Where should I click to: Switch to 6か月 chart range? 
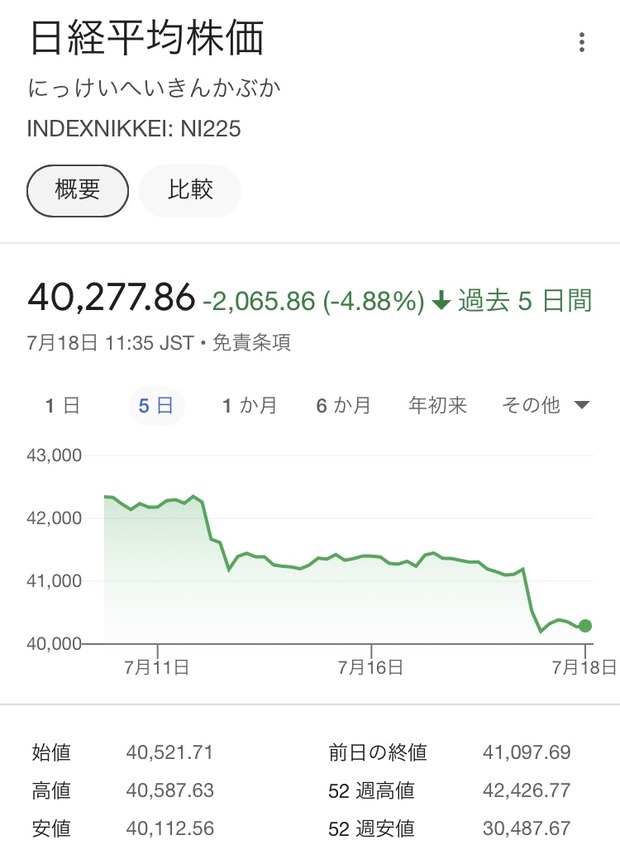click(343, 406)
